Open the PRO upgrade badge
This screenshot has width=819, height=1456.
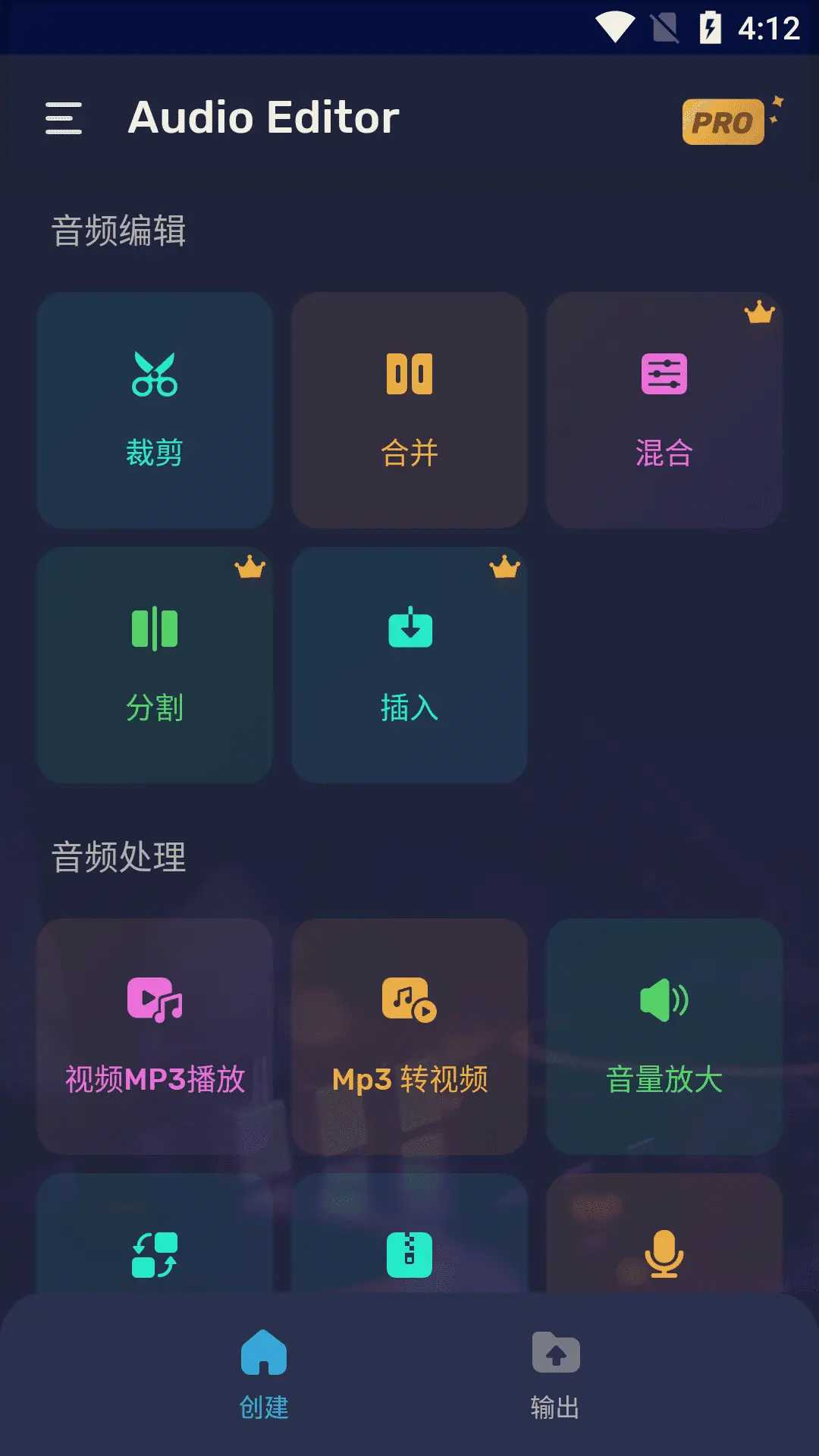(x=724, y=121)
